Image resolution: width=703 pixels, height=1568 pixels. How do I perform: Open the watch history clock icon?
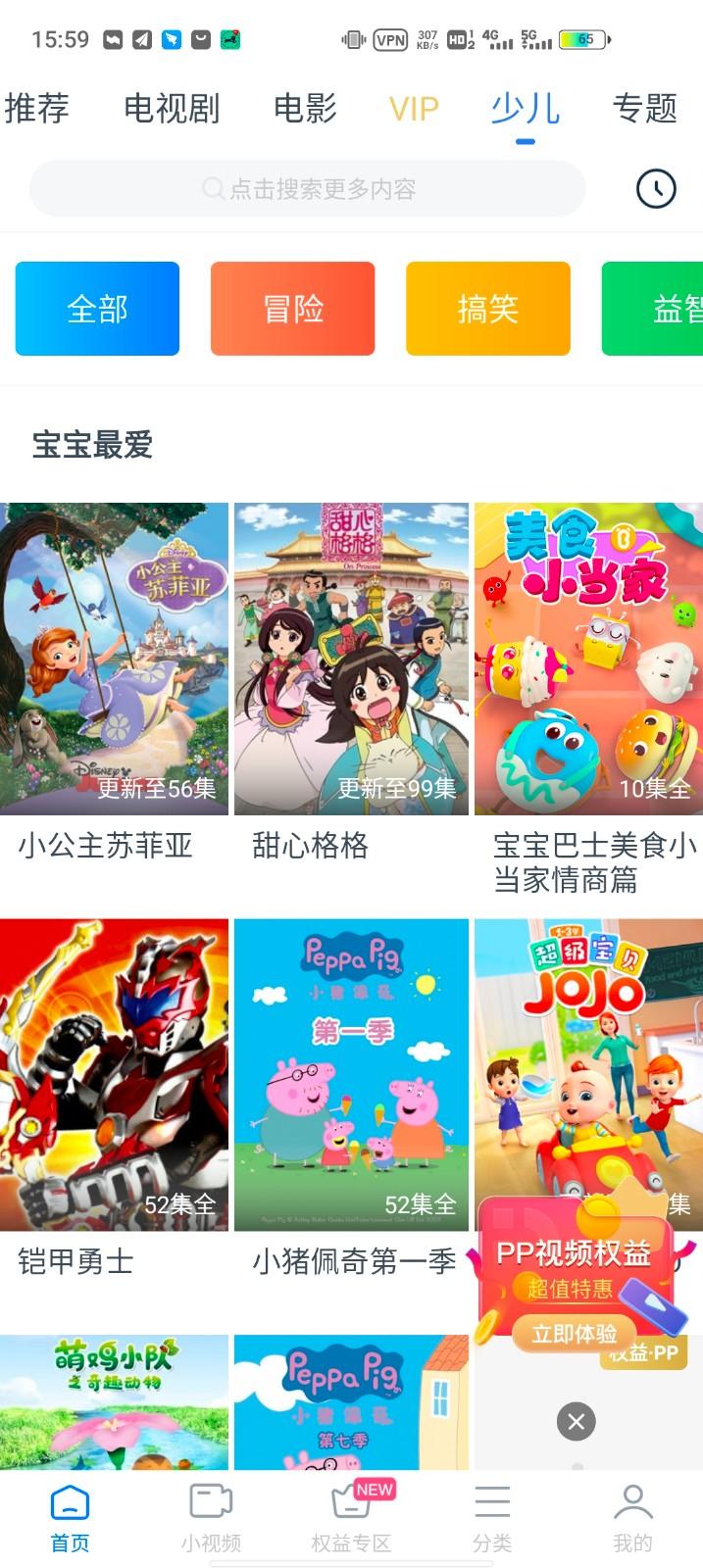click(x=656, y=188)
